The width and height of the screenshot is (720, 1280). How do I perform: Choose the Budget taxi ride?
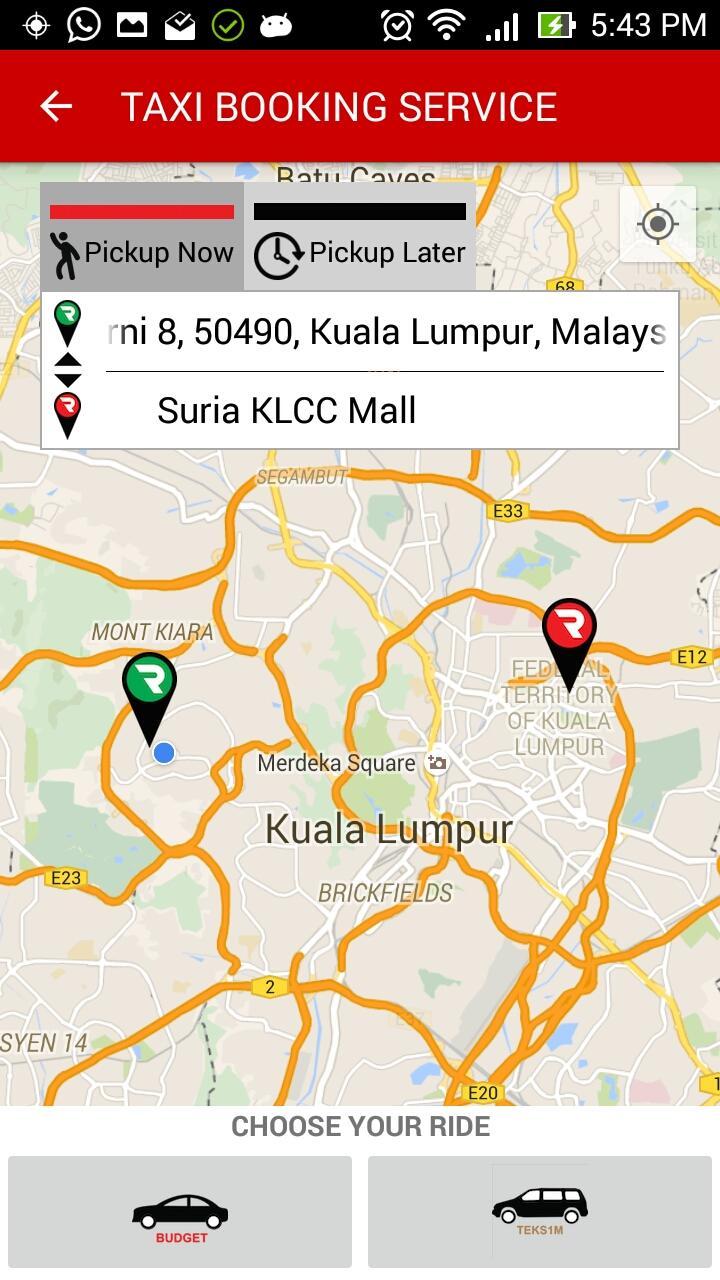(180, 1212)
